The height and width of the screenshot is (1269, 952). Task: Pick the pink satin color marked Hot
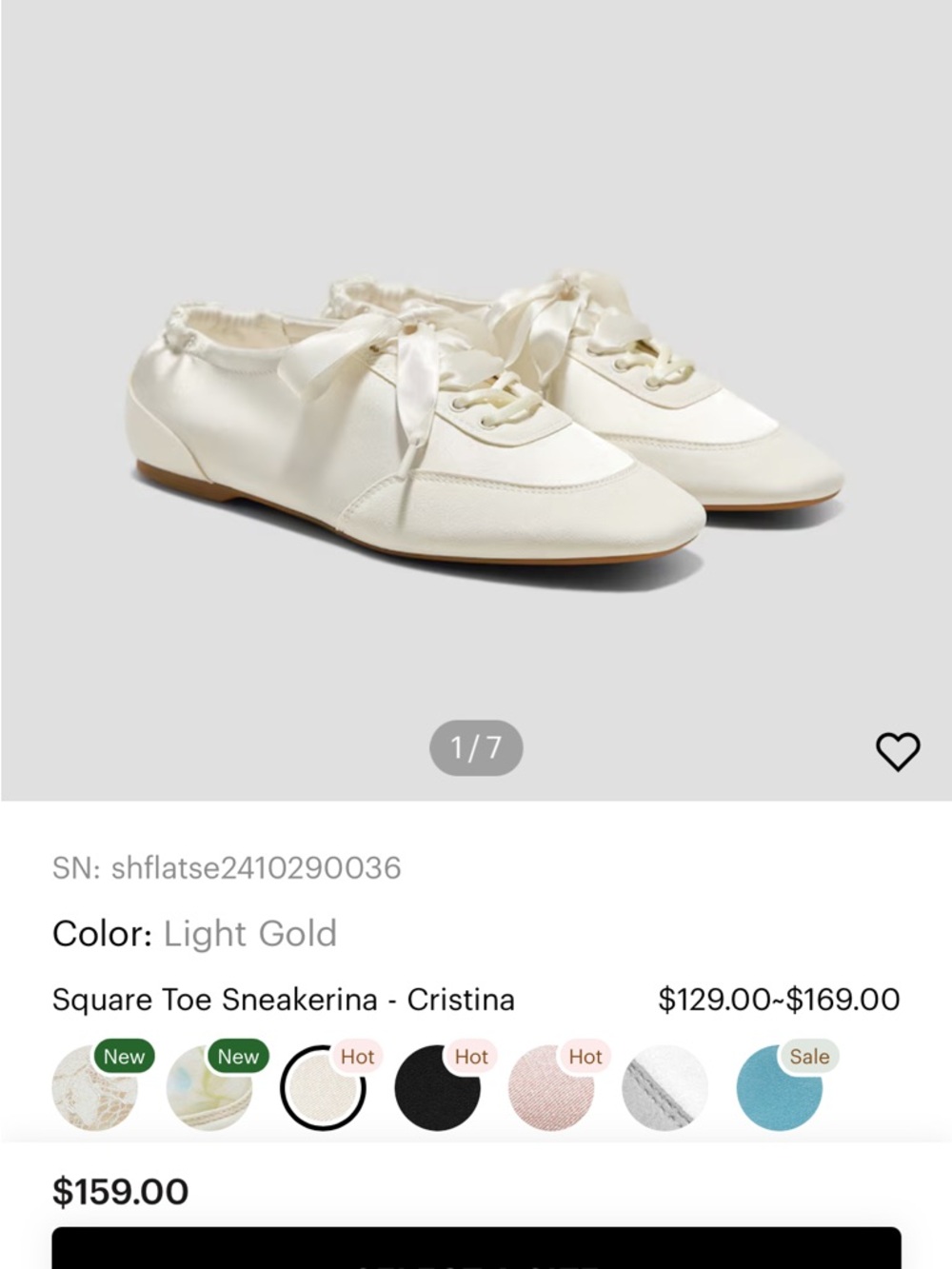pyautogui.click(x=549, y=1085)
